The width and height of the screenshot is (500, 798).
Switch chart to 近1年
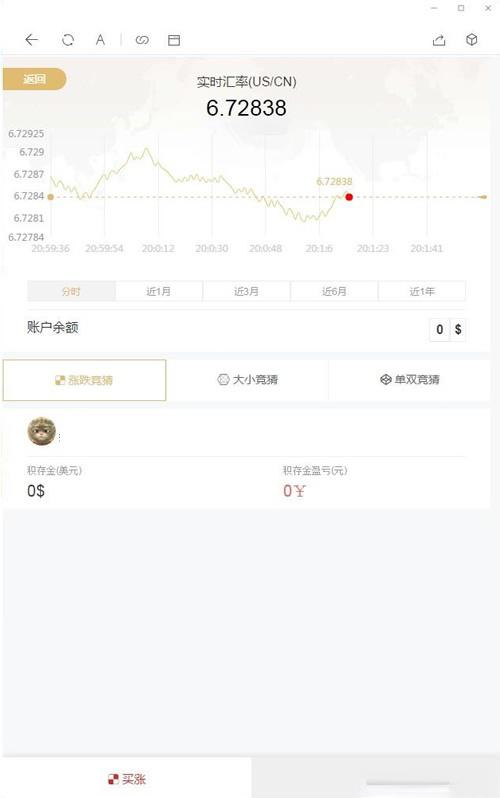pos(422,291)
